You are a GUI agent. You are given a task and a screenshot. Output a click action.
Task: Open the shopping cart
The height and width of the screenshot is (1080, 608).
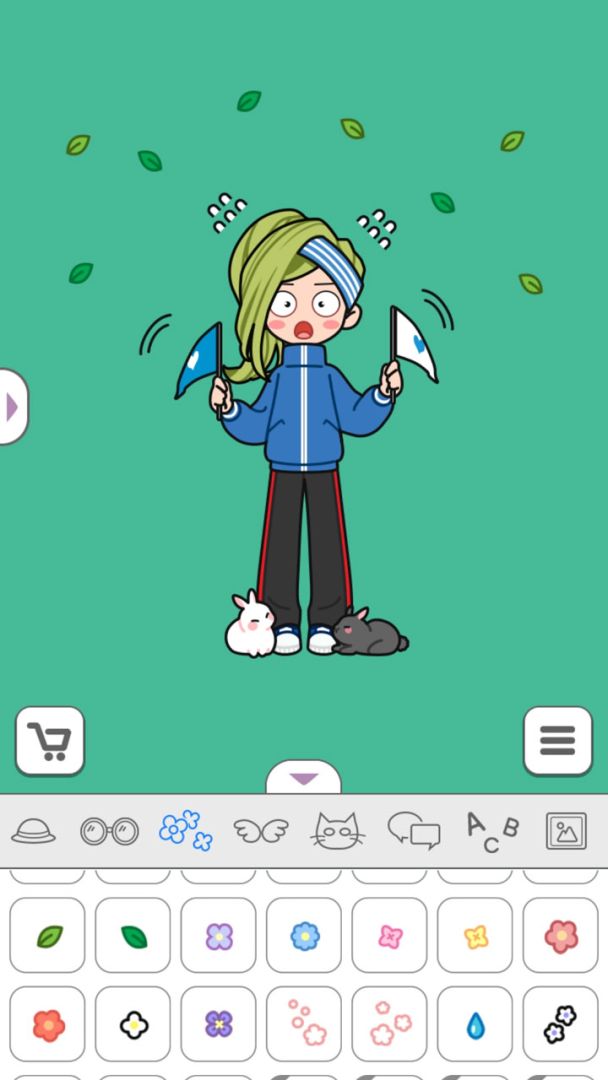[50, 741]
